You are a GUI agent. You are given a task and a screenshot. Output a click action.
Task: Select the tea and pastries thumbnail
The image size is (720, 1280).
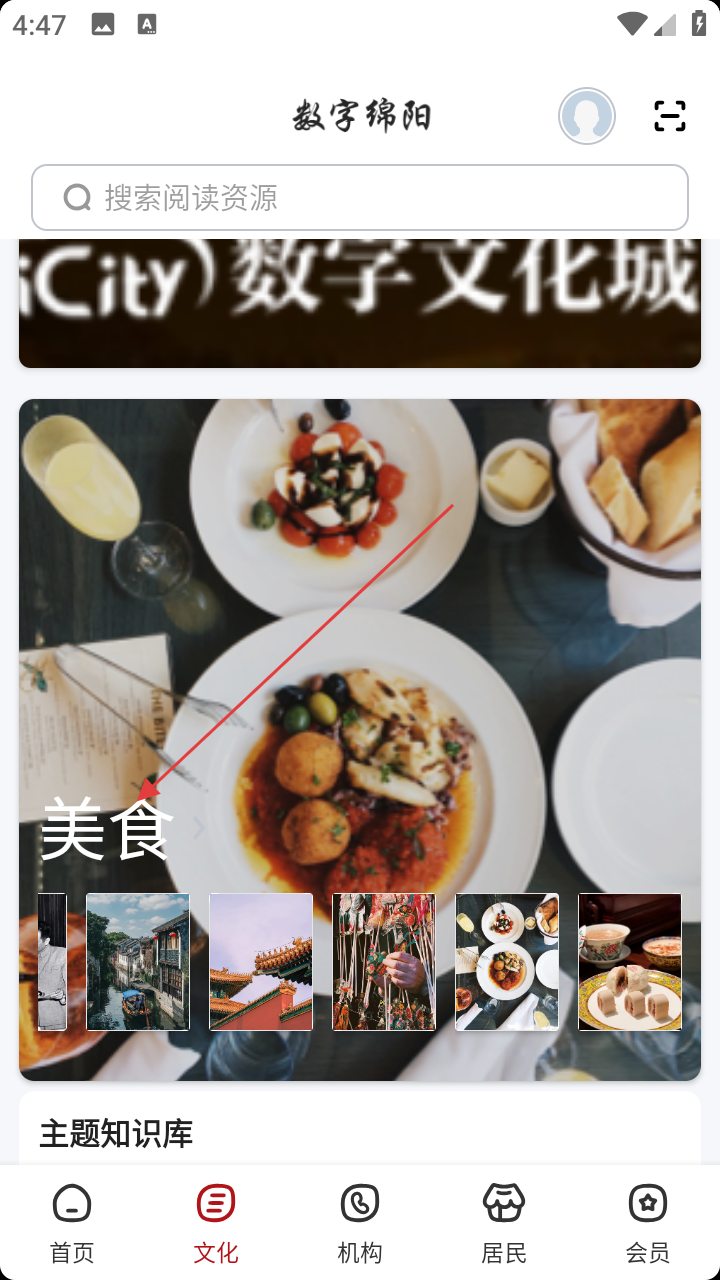pos(630,962)
